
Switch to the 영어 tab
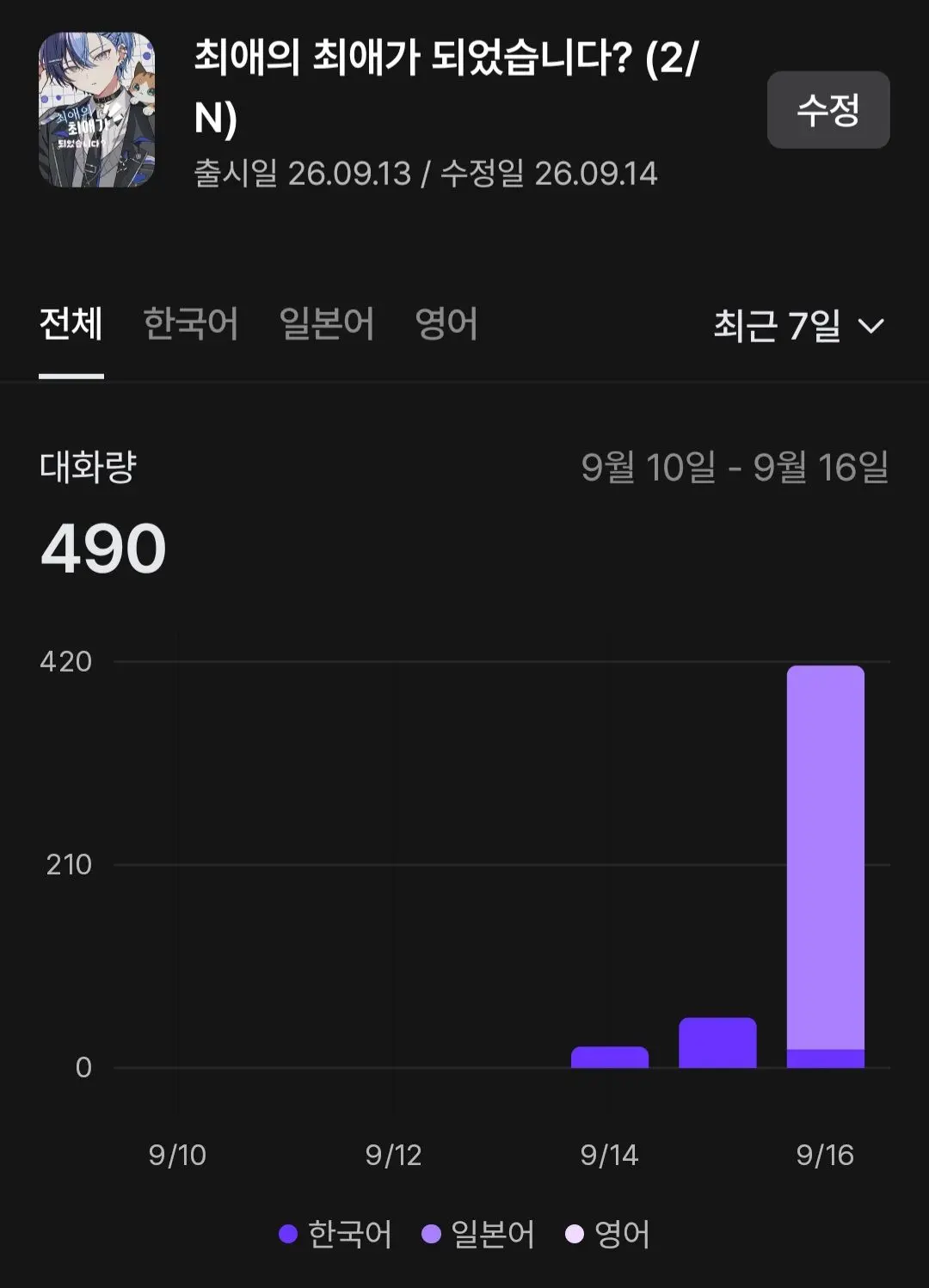click(x=446, y=324)
